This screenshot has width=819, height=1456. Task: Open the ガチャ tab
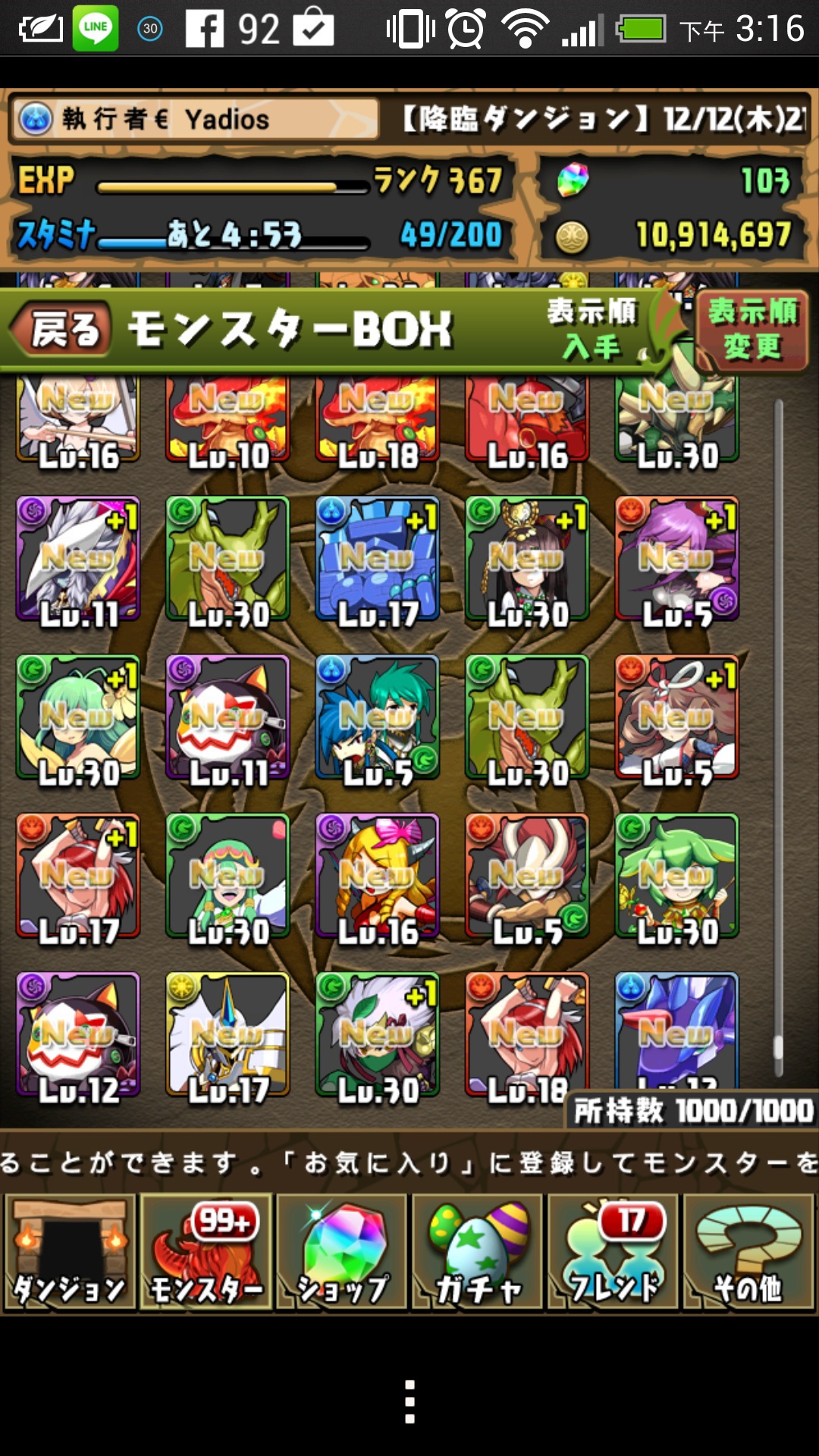tap(478, 1252)
